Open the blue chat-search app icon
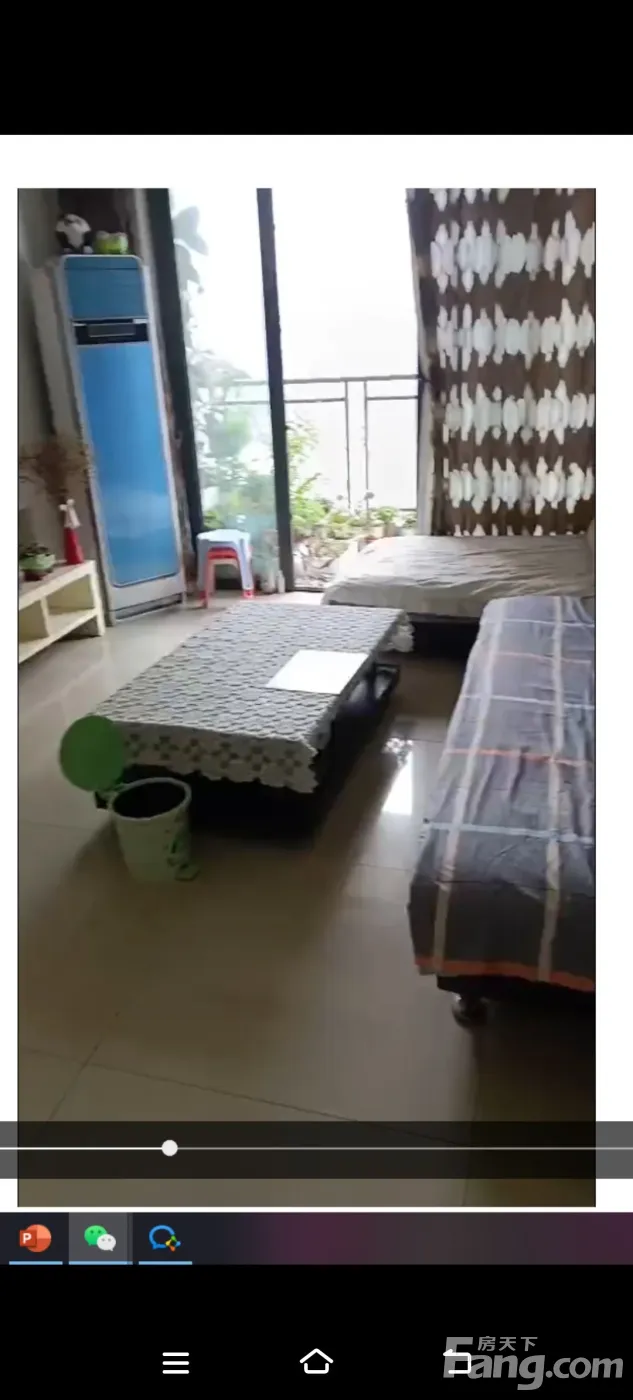This screenshot has height=1400, width=633. [164, 1239]
